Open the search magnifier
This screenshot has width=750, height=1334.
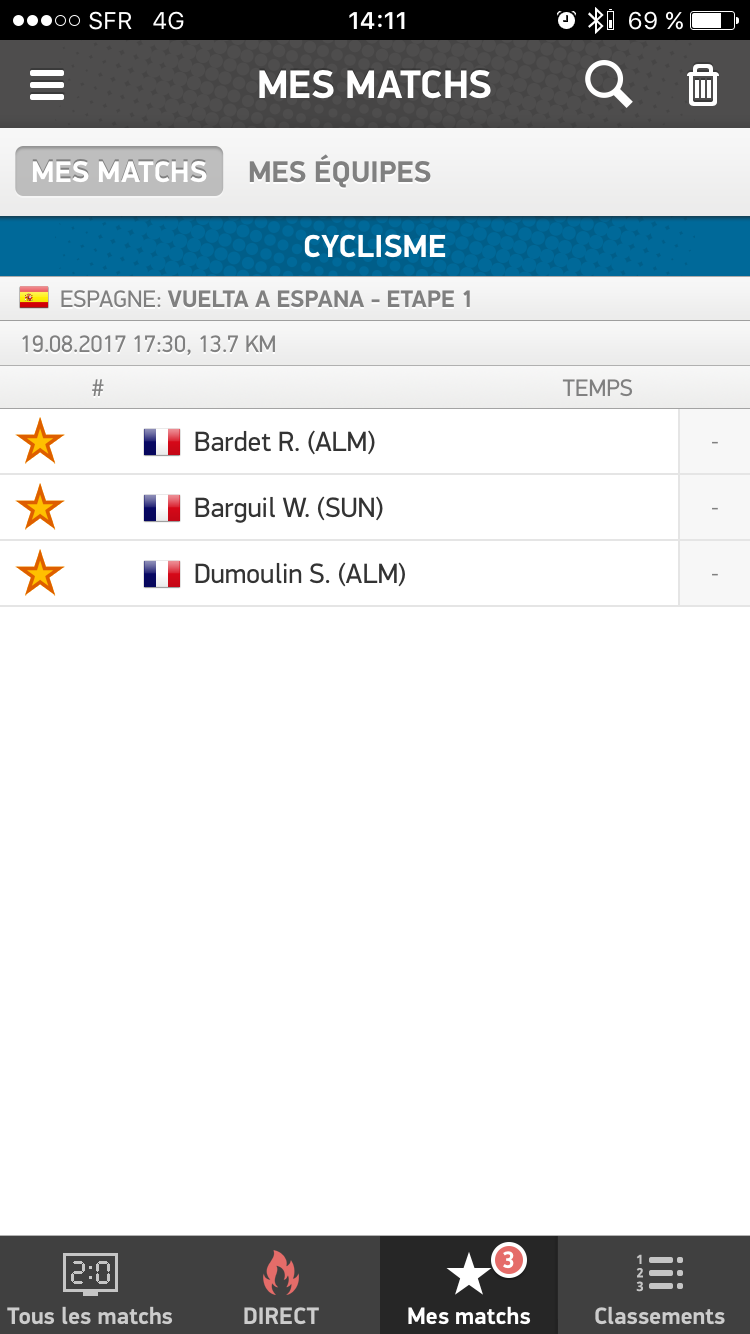click(608, 85)
